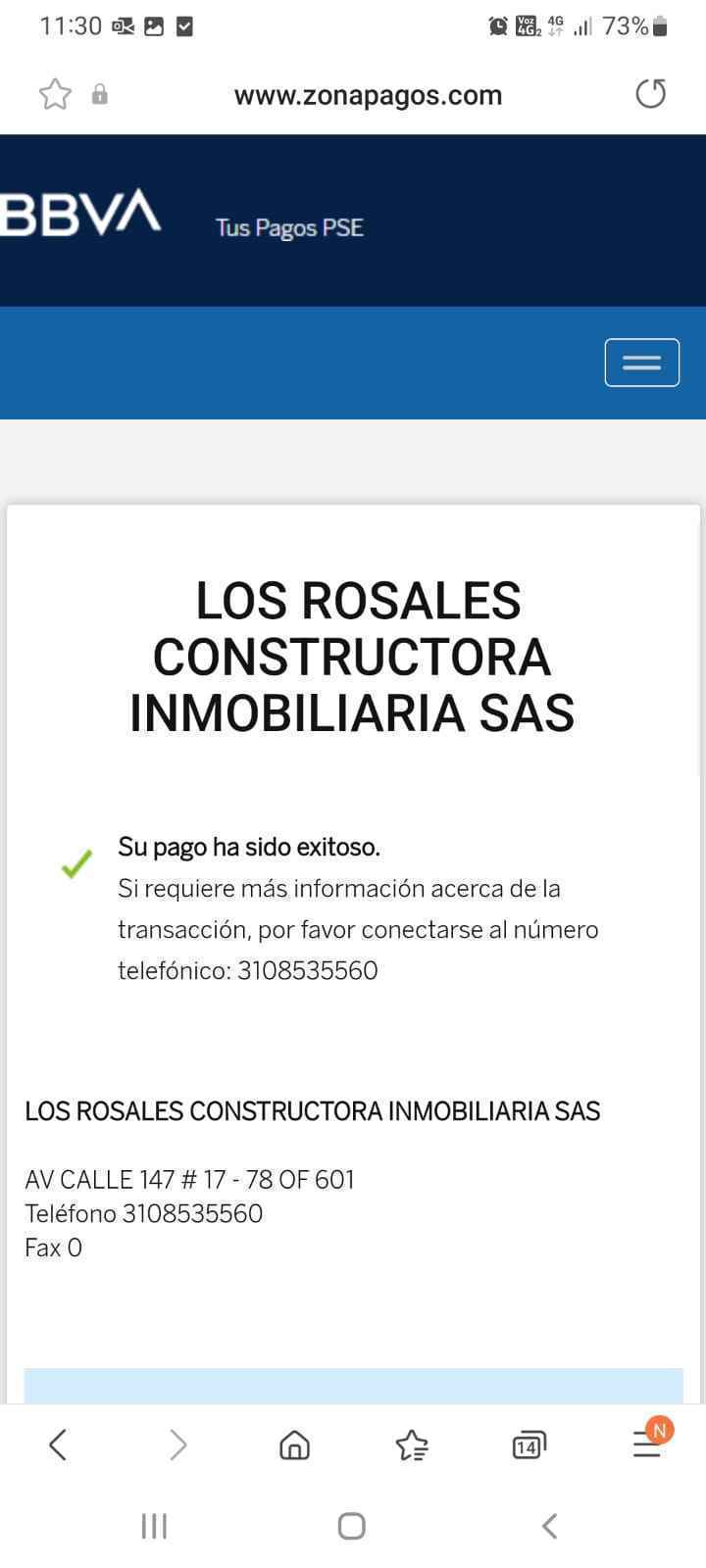Open the hamburger navigation menu
The width and height of the screenshot is (706, 1568).
(x=641, y=363)
